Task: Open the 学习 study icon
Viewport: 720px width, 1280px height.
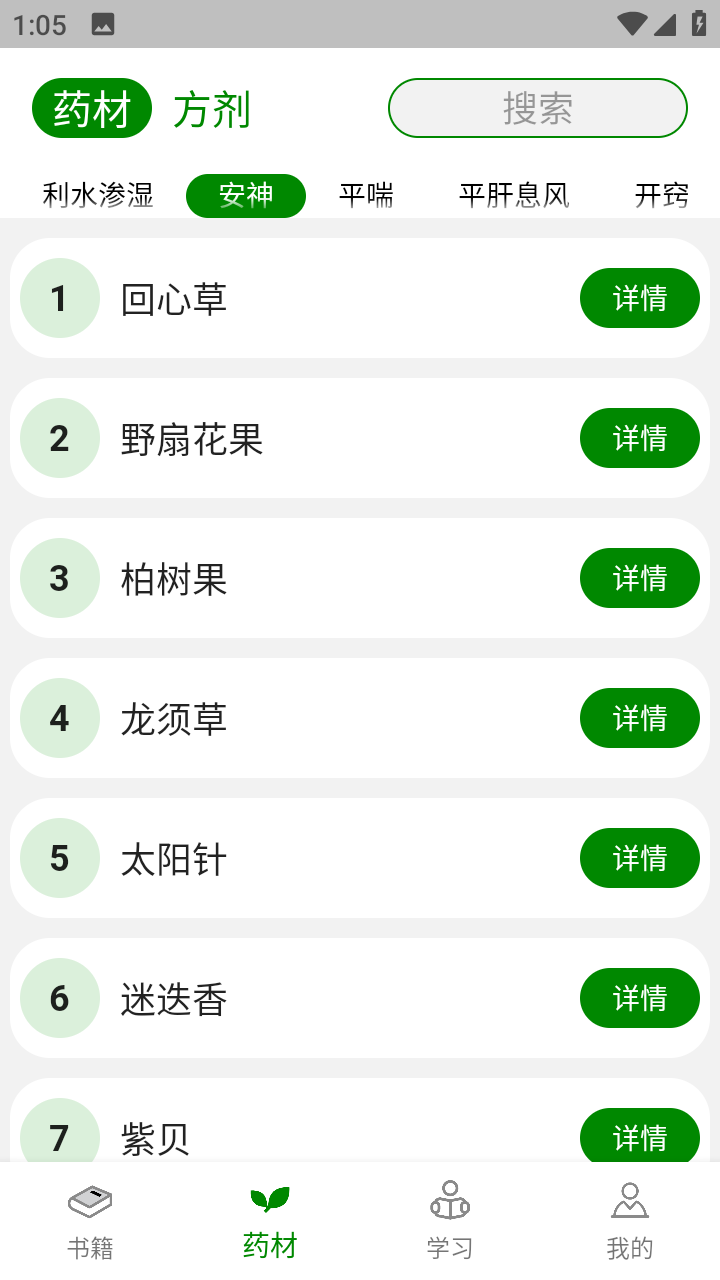Action: (449, 1215)
